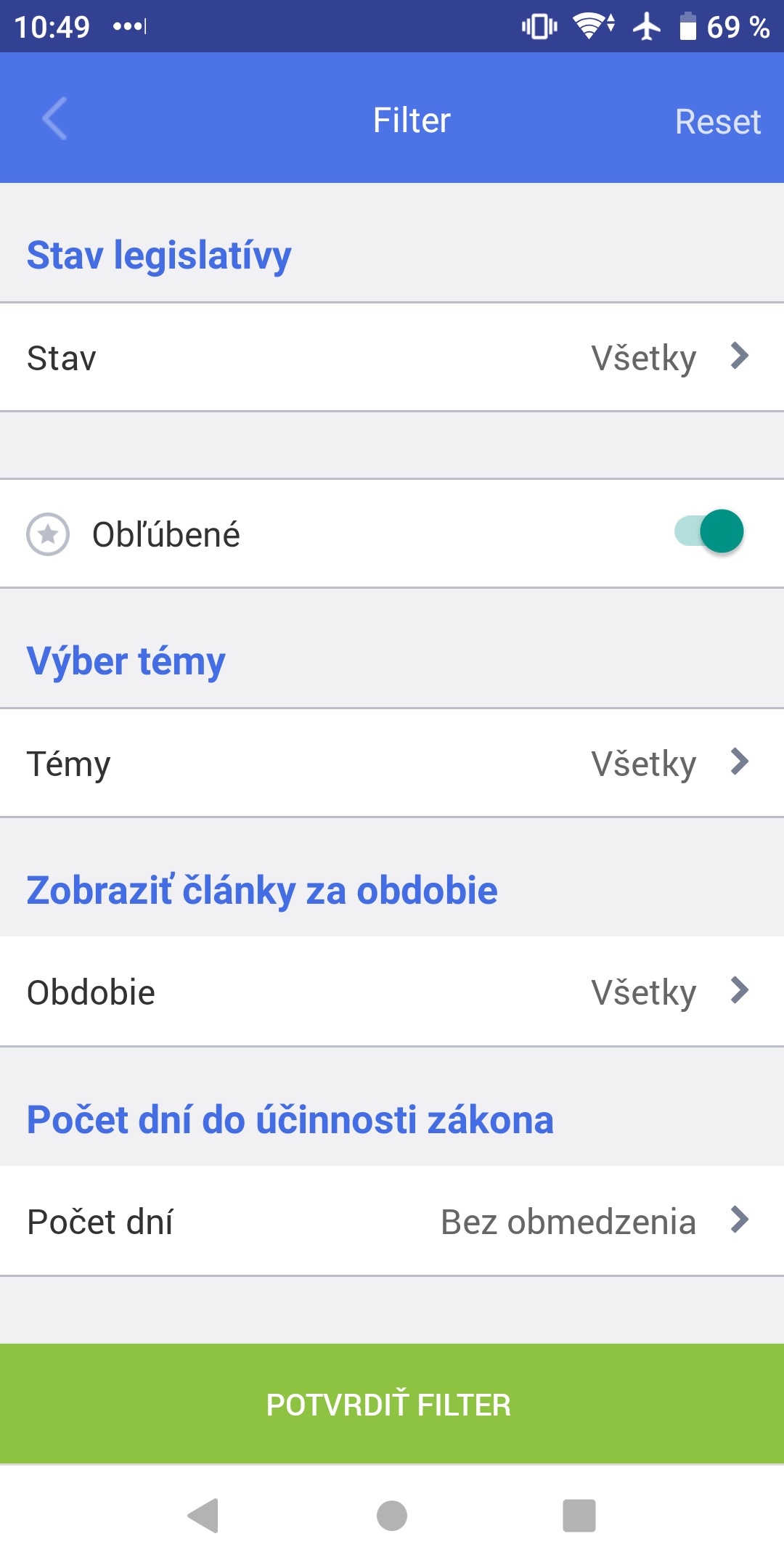The width and height of the screenshot is (784, 1568).
Task: Tap the system home button
Action: 392,1516
